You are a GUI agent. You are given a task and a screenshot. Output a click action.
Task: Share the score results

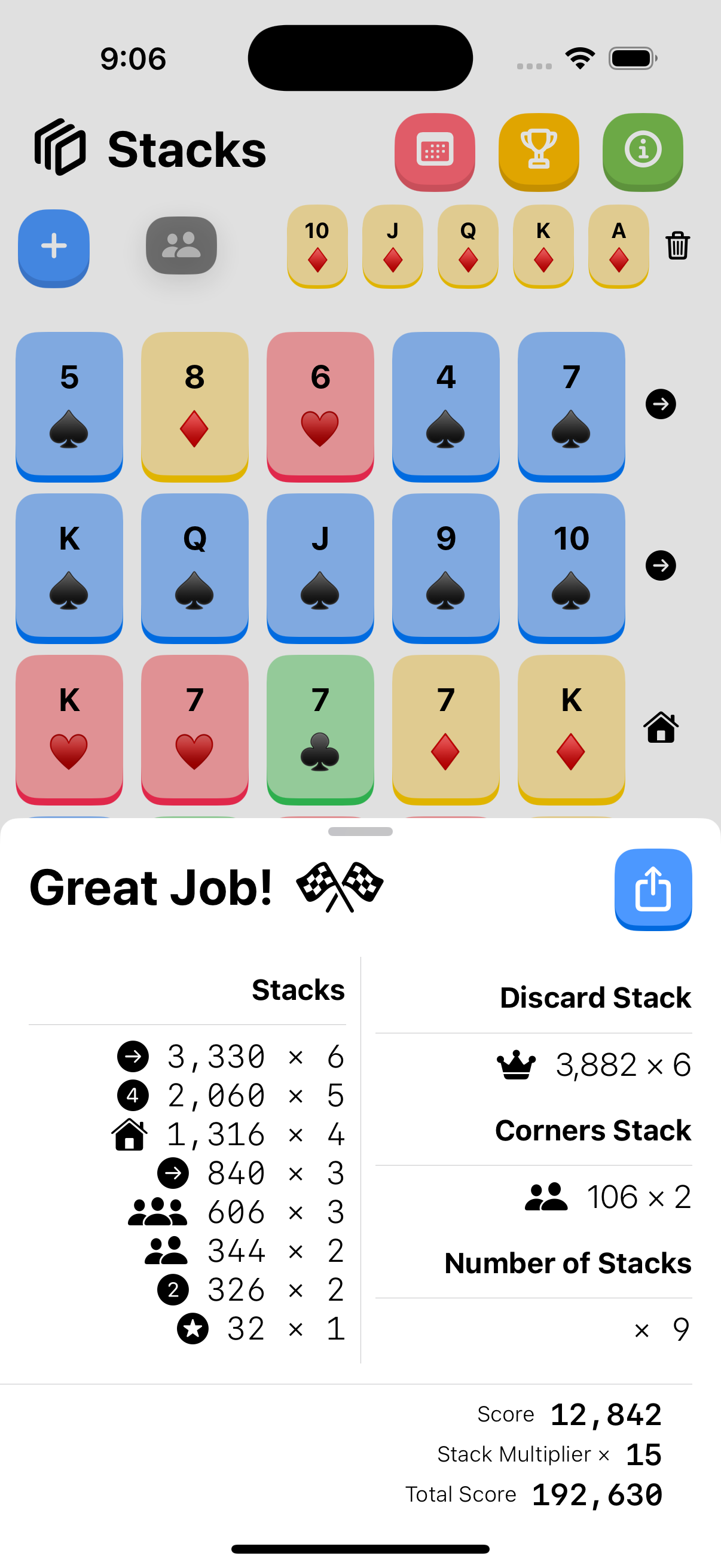[x=653, y=888]
